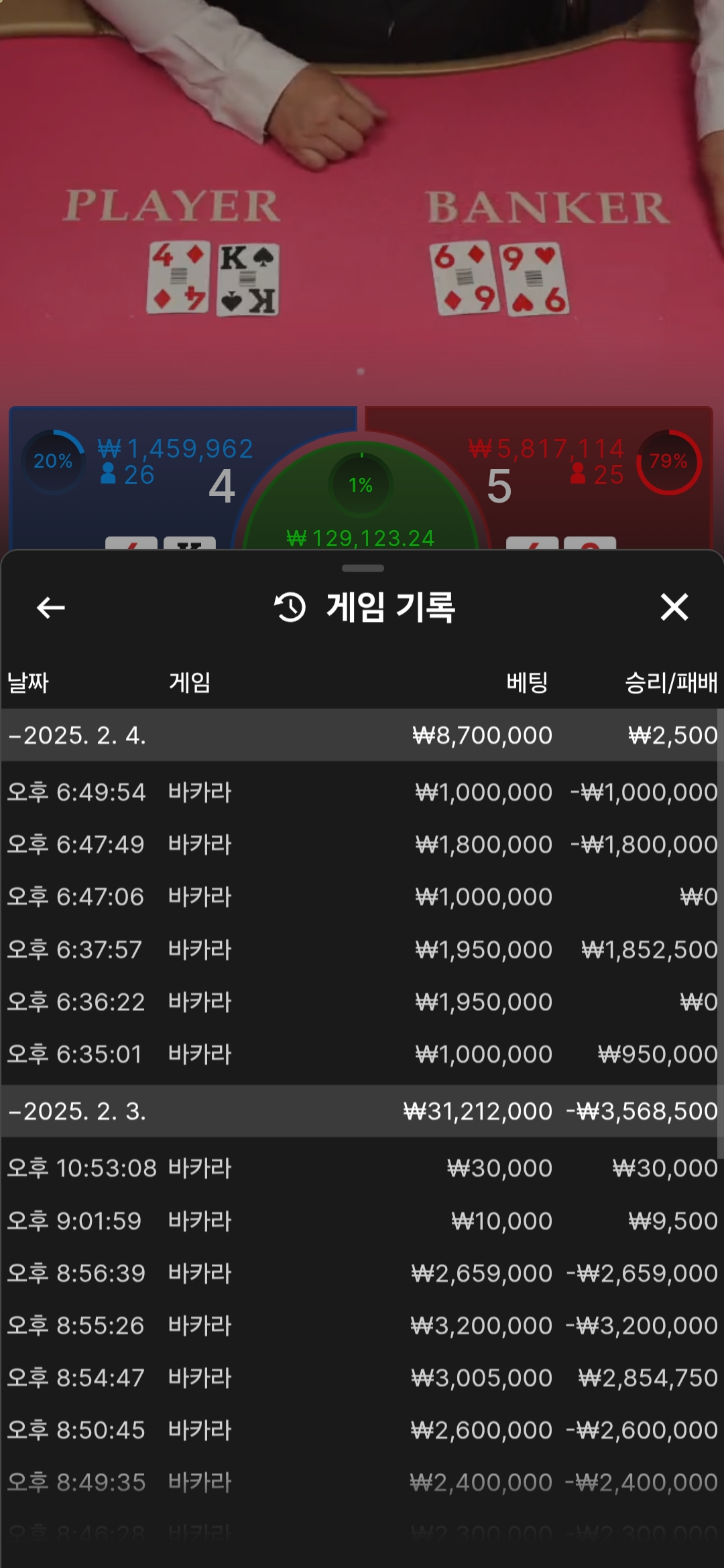
Task: Open the 오후 6:49:54 baccarat record
Action: (x=362, y=792)
